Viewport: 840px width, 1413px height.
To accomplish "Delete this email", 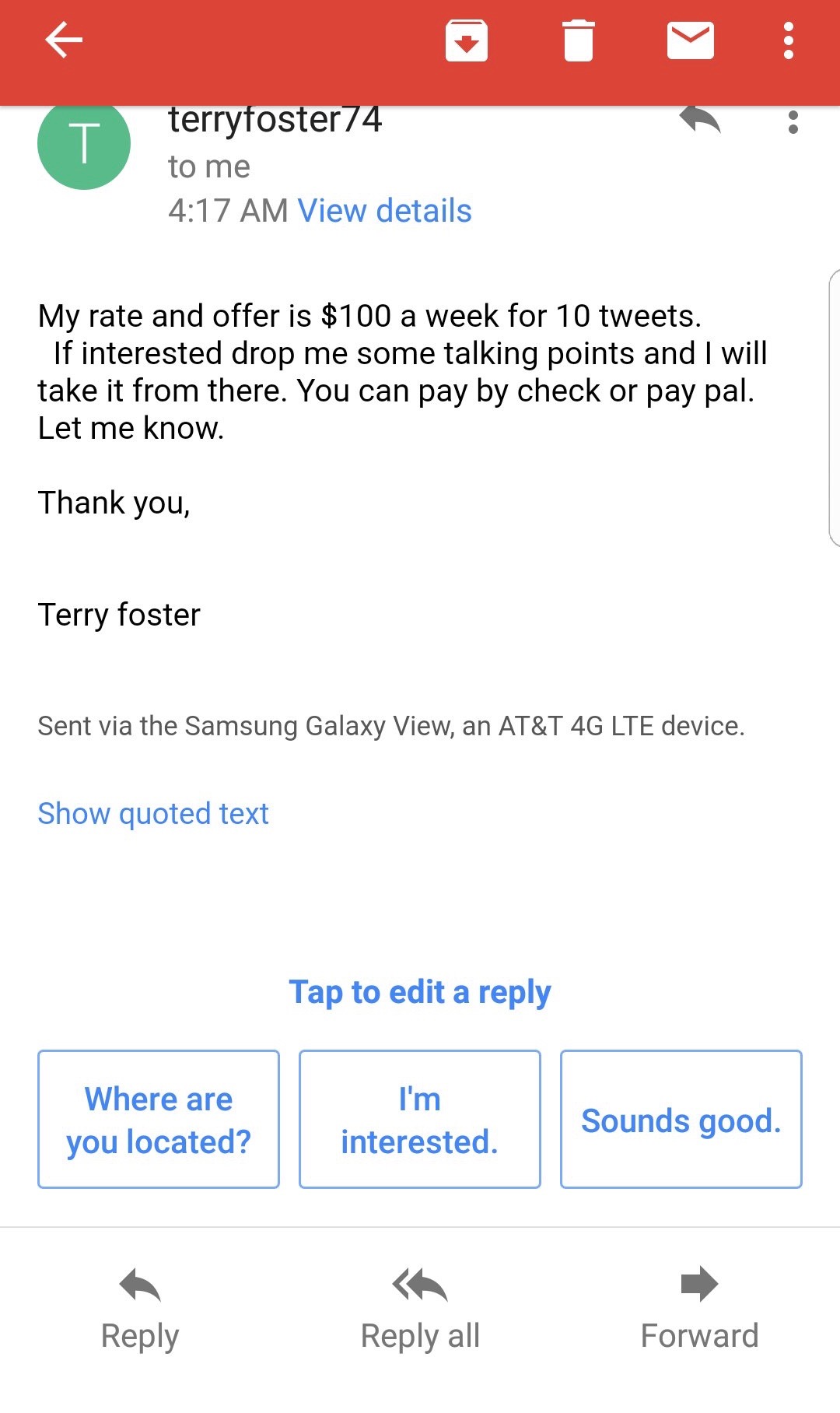I will click(x=578, y=40).
